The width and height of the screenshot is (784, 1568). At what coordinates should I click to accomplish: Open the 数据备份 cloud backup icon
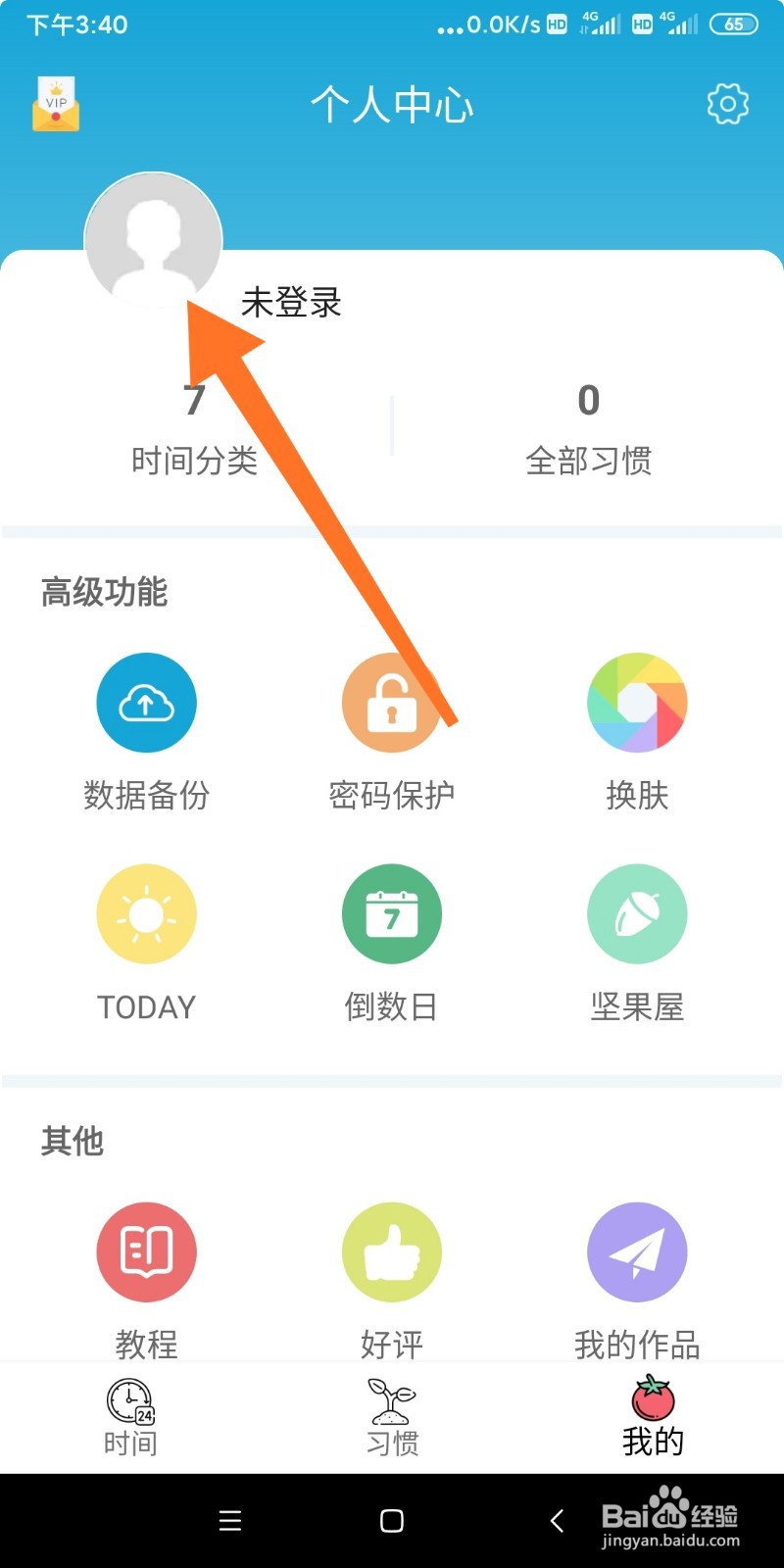pos(146,702)
